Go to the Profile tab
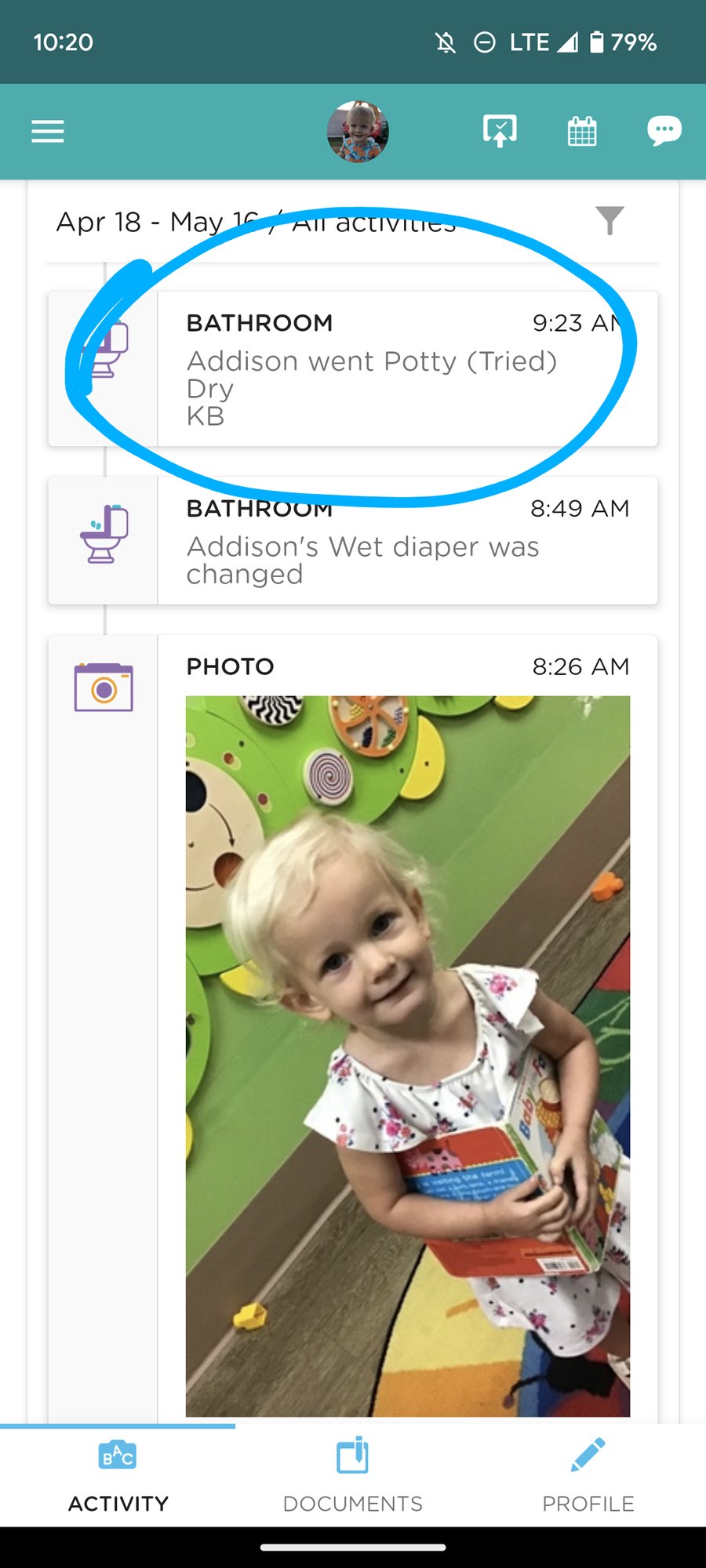This screenshot has height=1568, width=706. pos(588,1475)
